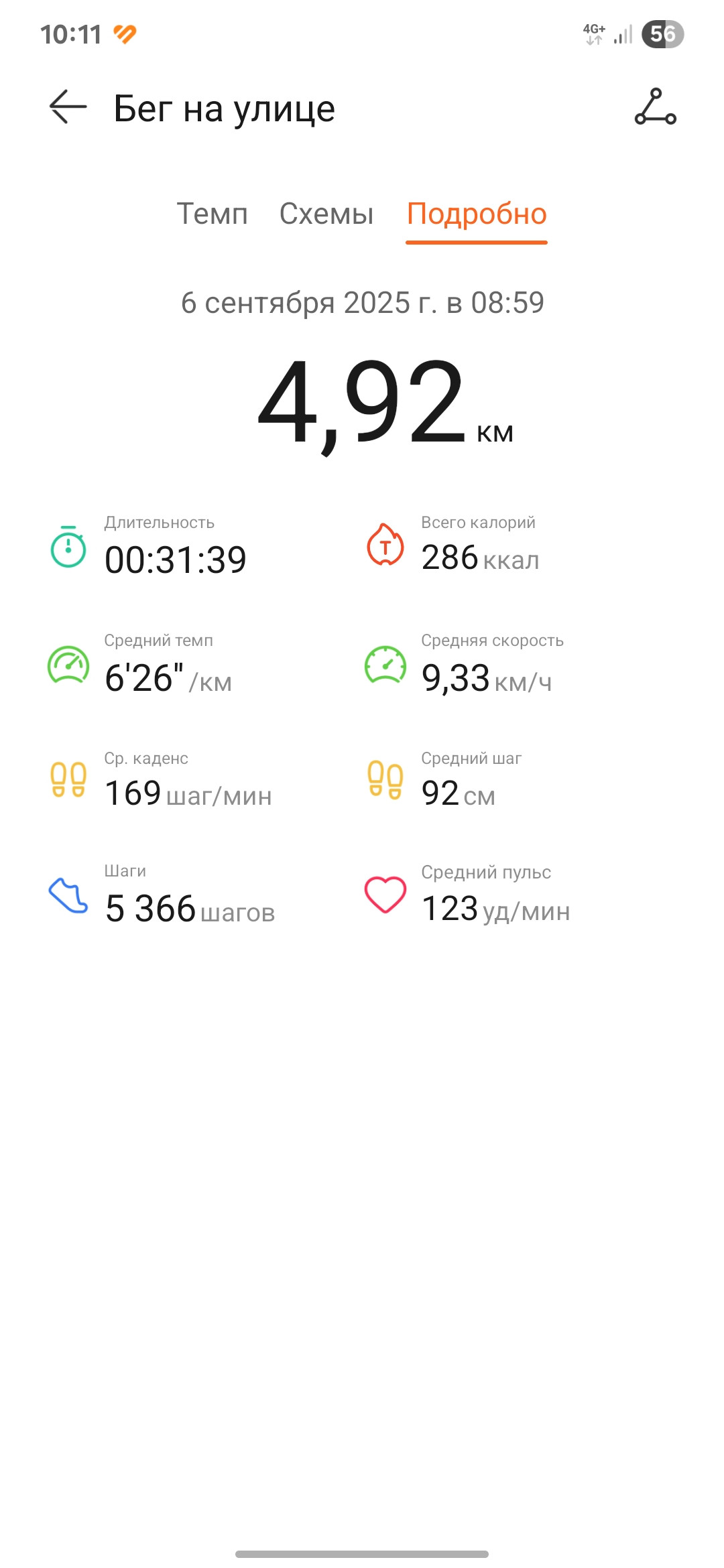This screenshot has width=724, height=1568.
Task: Go back from Бег на улице
Action: point(68,107)
